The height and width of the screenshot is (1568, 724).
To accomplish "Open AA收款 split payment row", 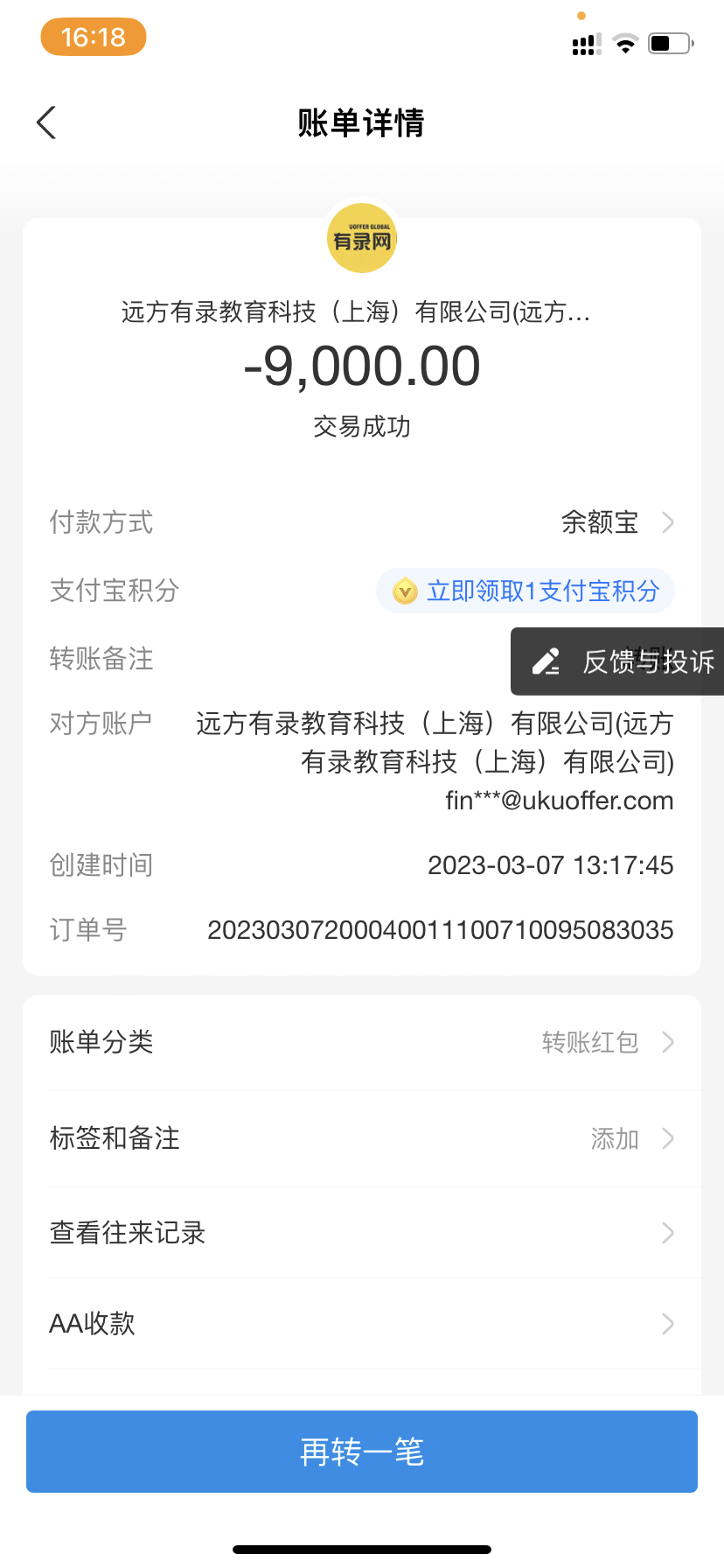I will coord(362,1324).
